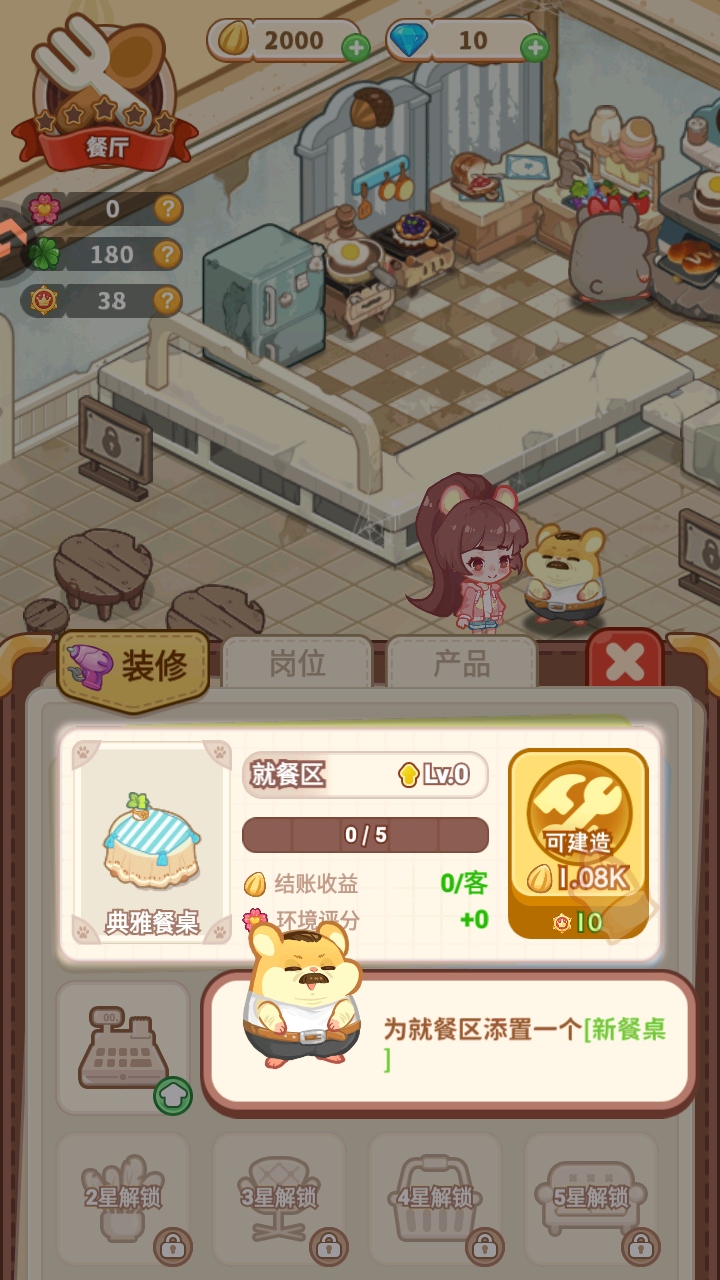Select the 装修 tab
Image resolution: width=720 pixels, height=1280 pixels.
click(x=135, y=666)
